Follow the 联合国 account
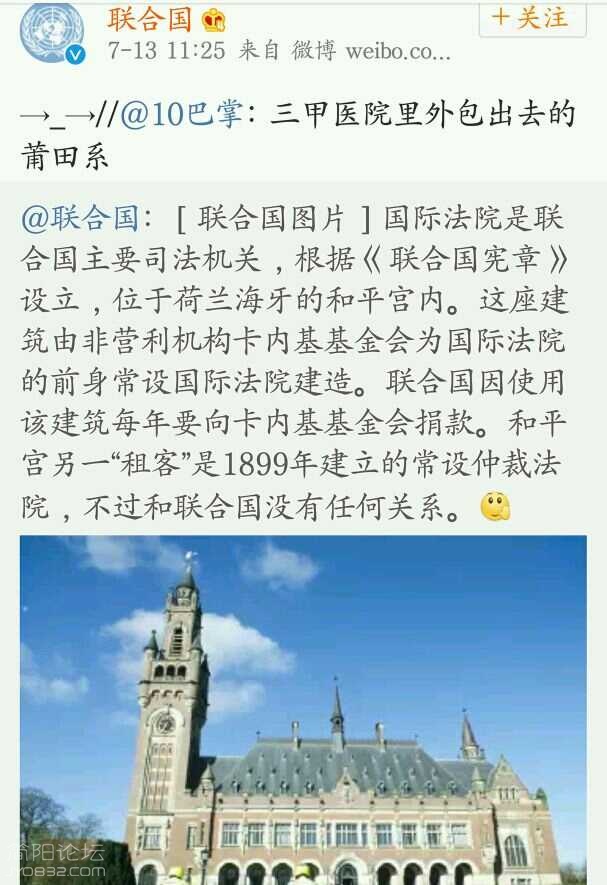This screenshot has width=607, height=885. click(x=532, y=18)
